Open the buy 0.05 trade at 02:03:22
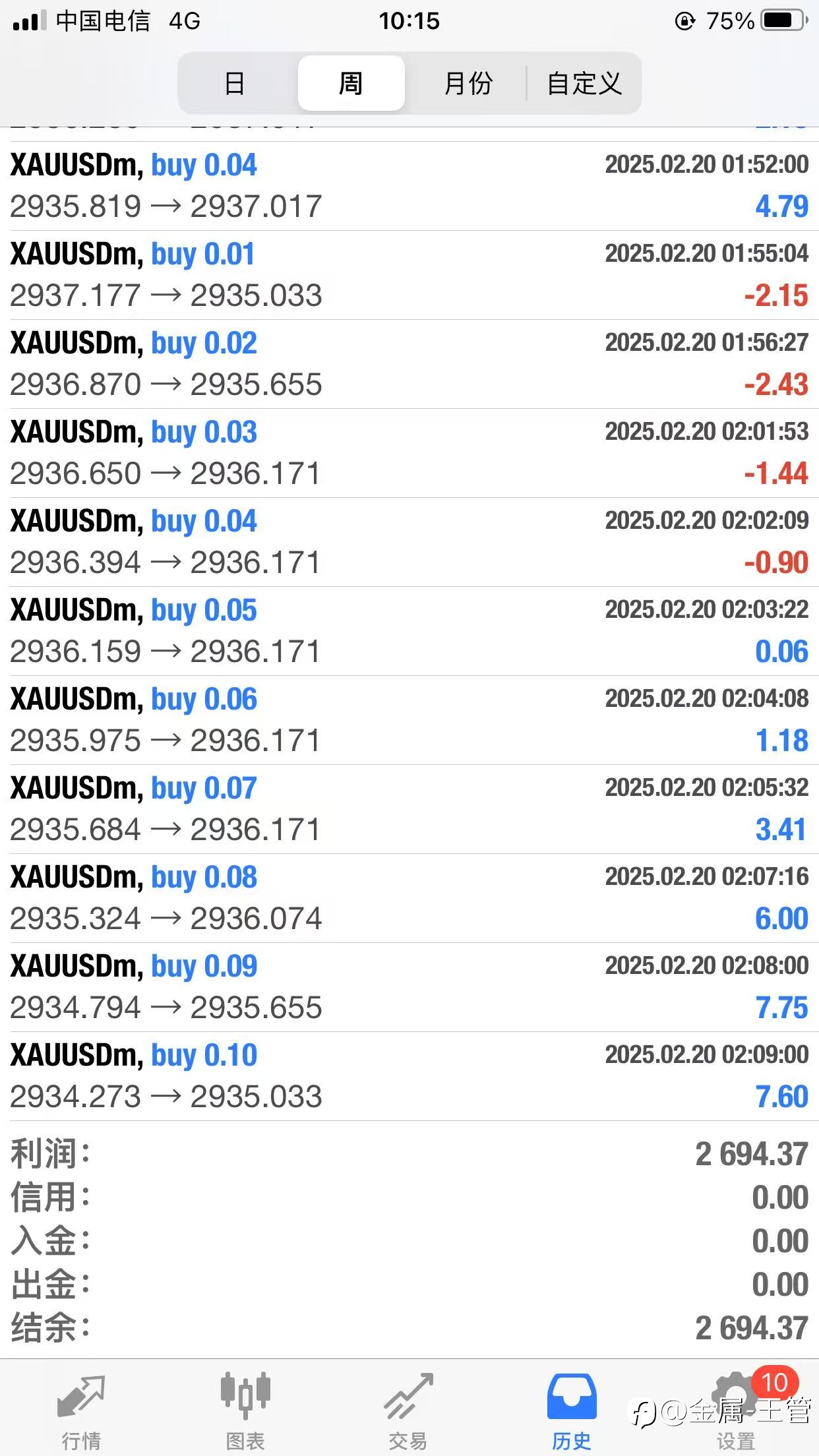 click(409, 631)
